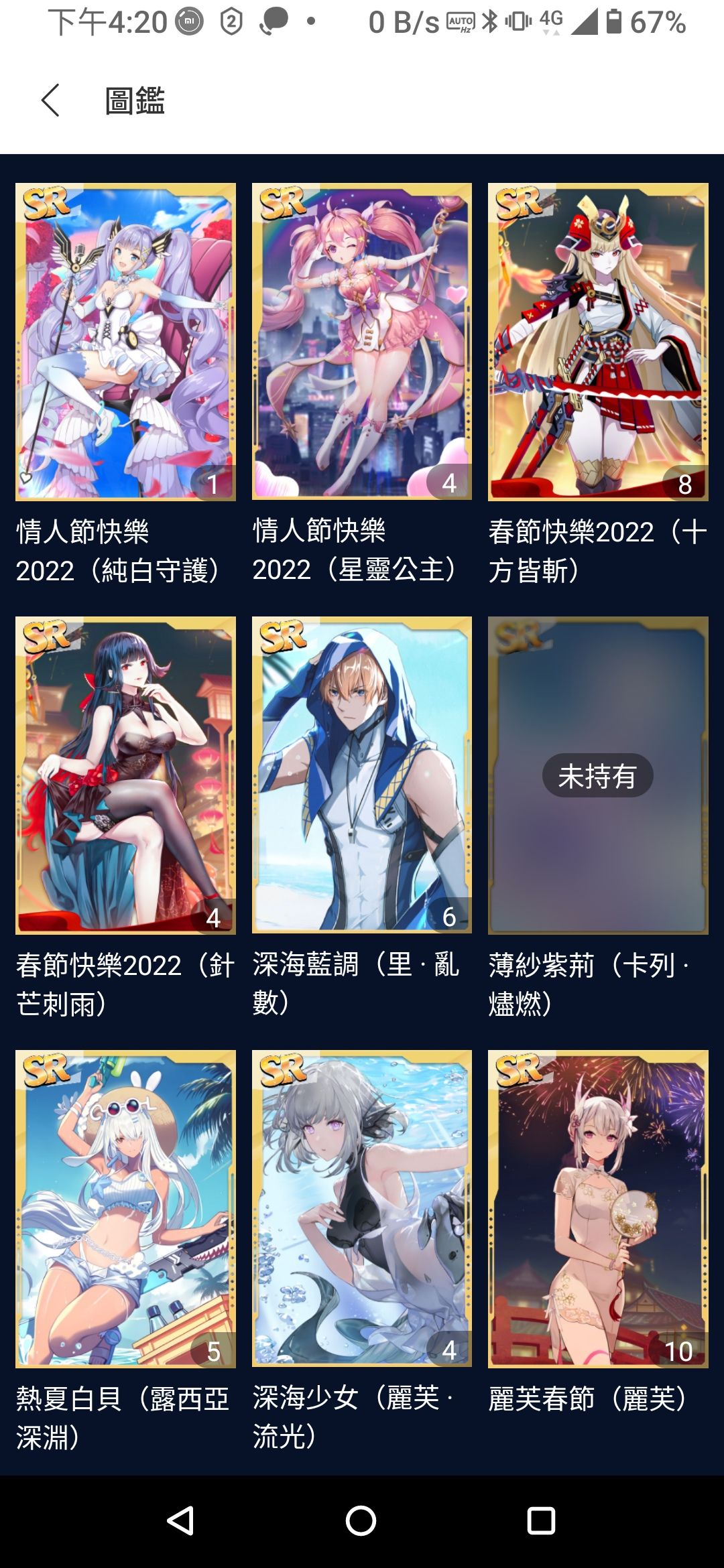The height and width of the screenshot is (1568, 724).
Task: Open the 情人節快樂2022（星靈公主）card
Action: pyautogui.click(x=362, y=342)
